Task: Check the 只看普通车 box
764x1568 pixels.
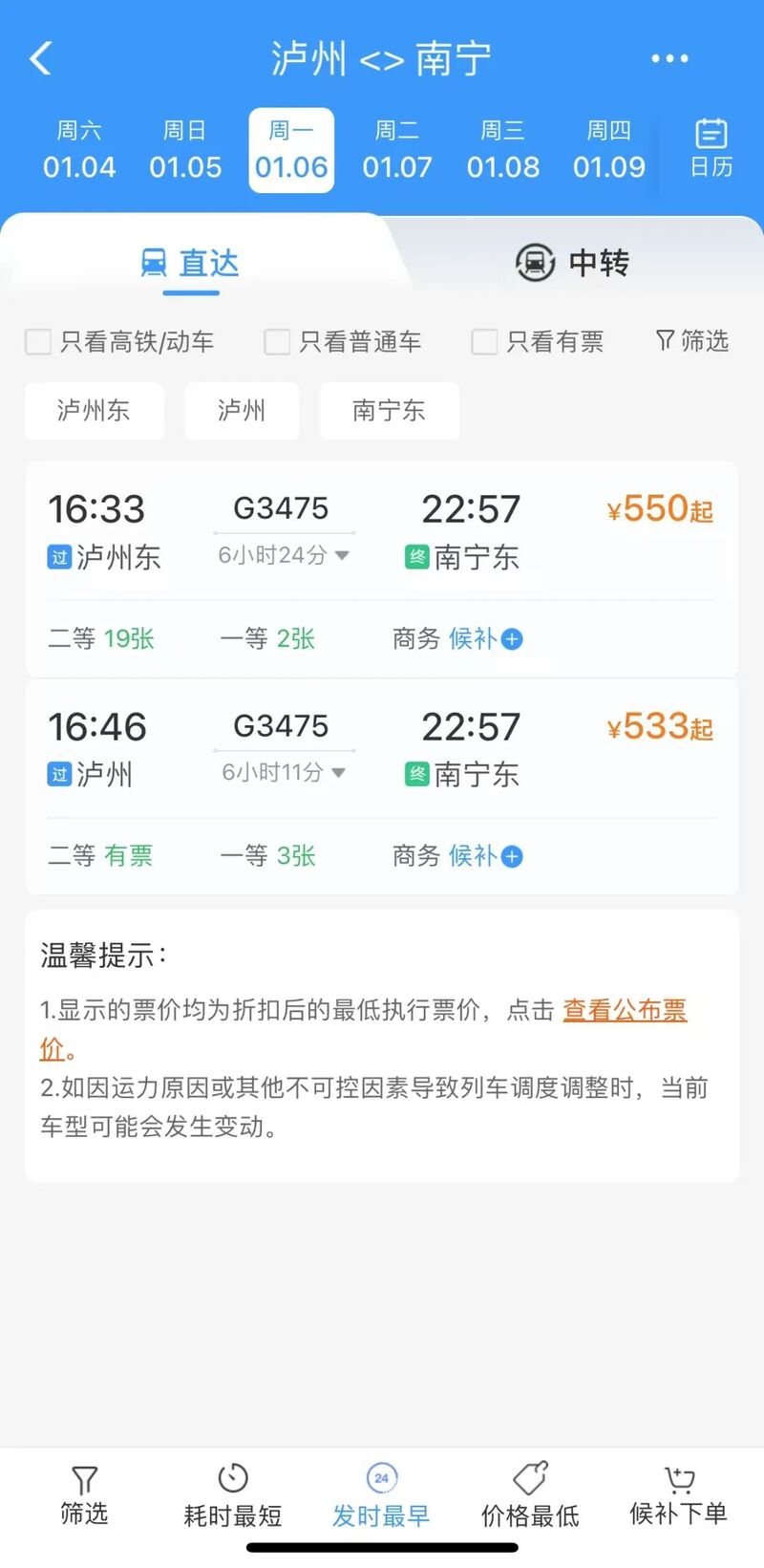Action: click(x=277, y=342)
